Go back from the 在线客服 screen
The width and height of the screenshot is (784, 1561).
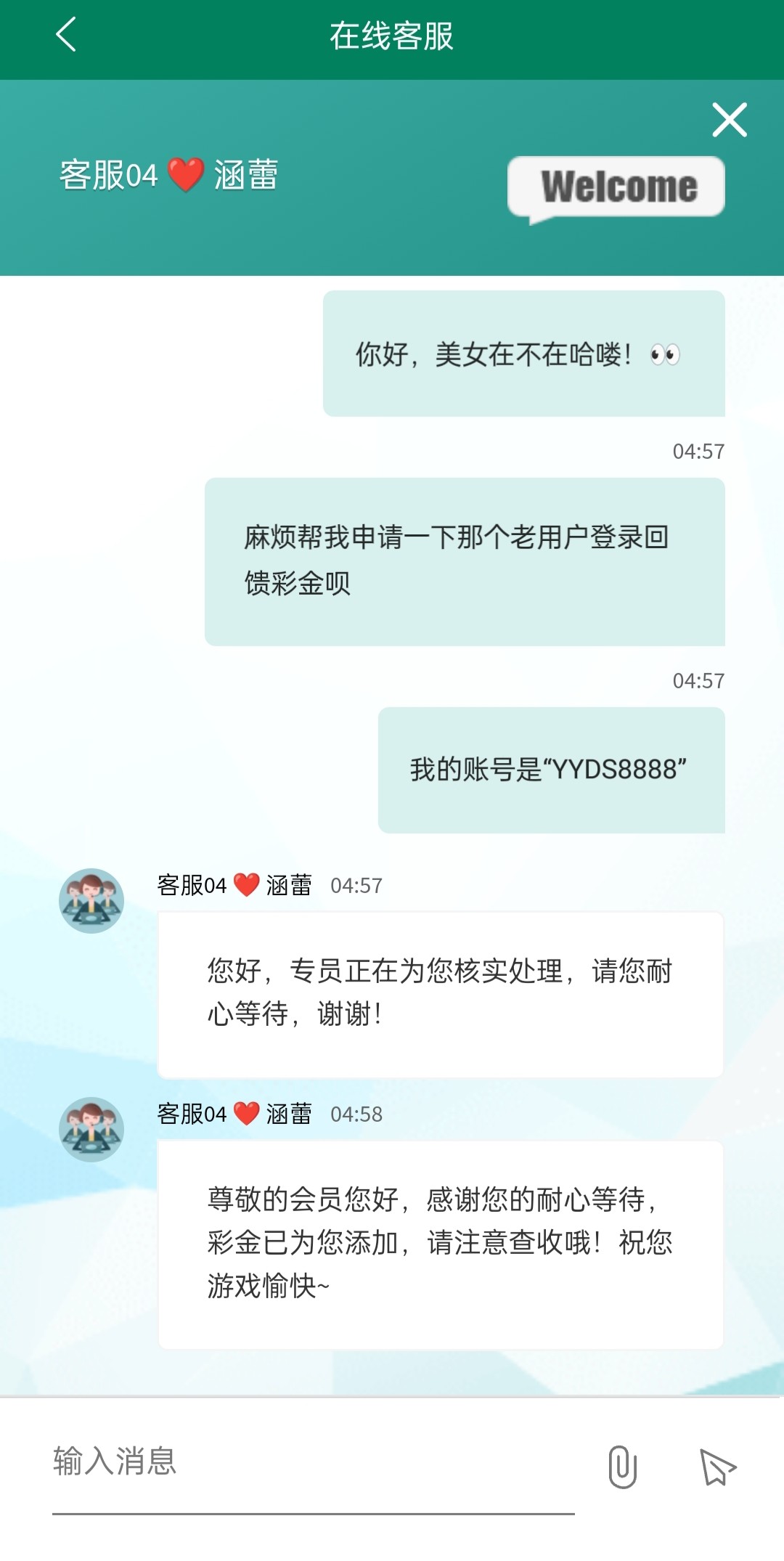tap(66, 35)
